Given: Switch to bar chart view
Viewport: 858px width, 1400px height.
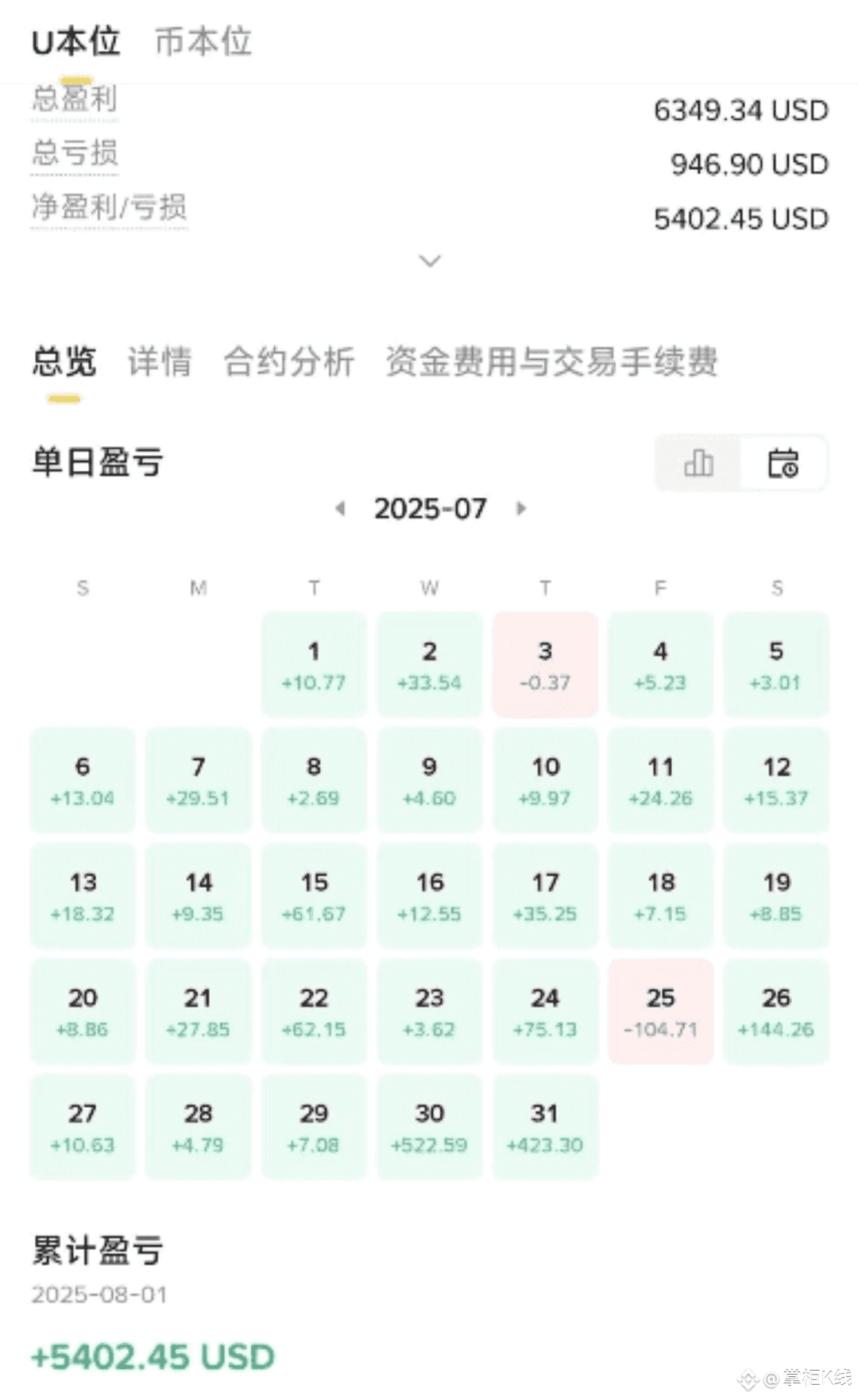Looking at the screenshot, I should tap(698, 462).
